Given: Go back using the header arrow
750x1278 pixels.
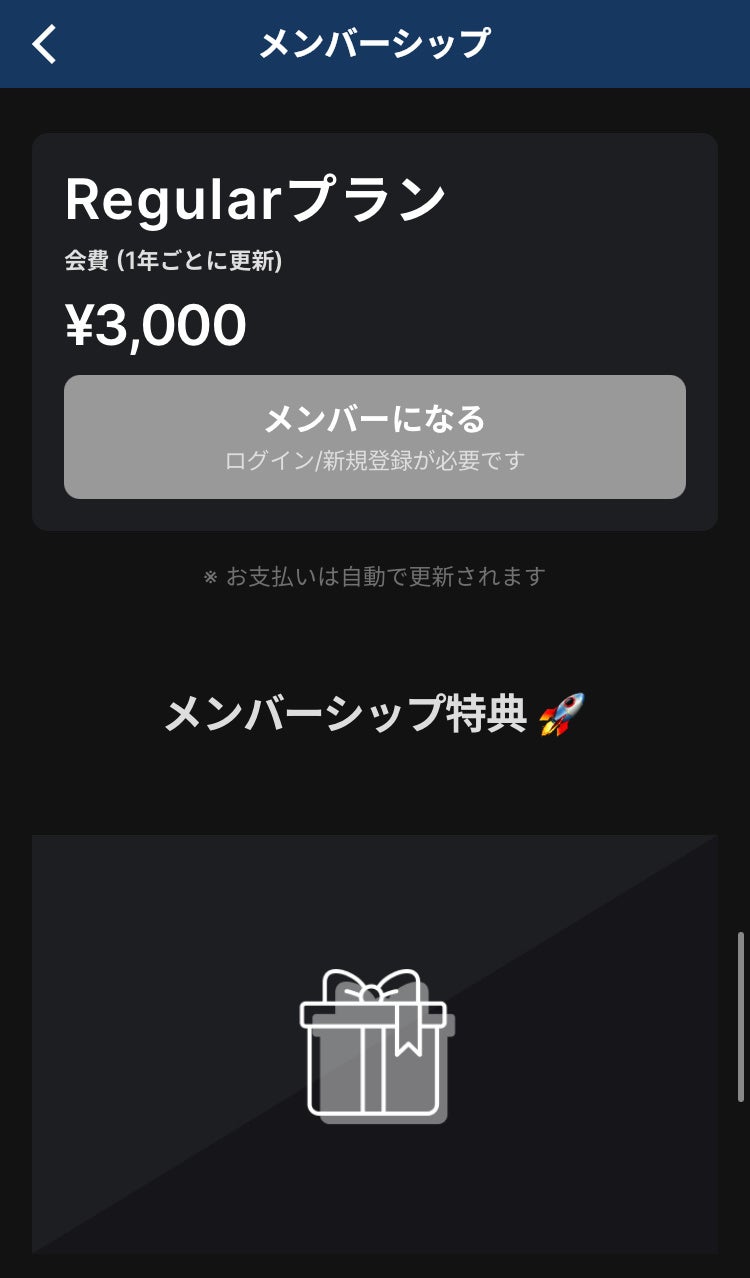Looking at the screenshot, I should click(x=45, y=44).
